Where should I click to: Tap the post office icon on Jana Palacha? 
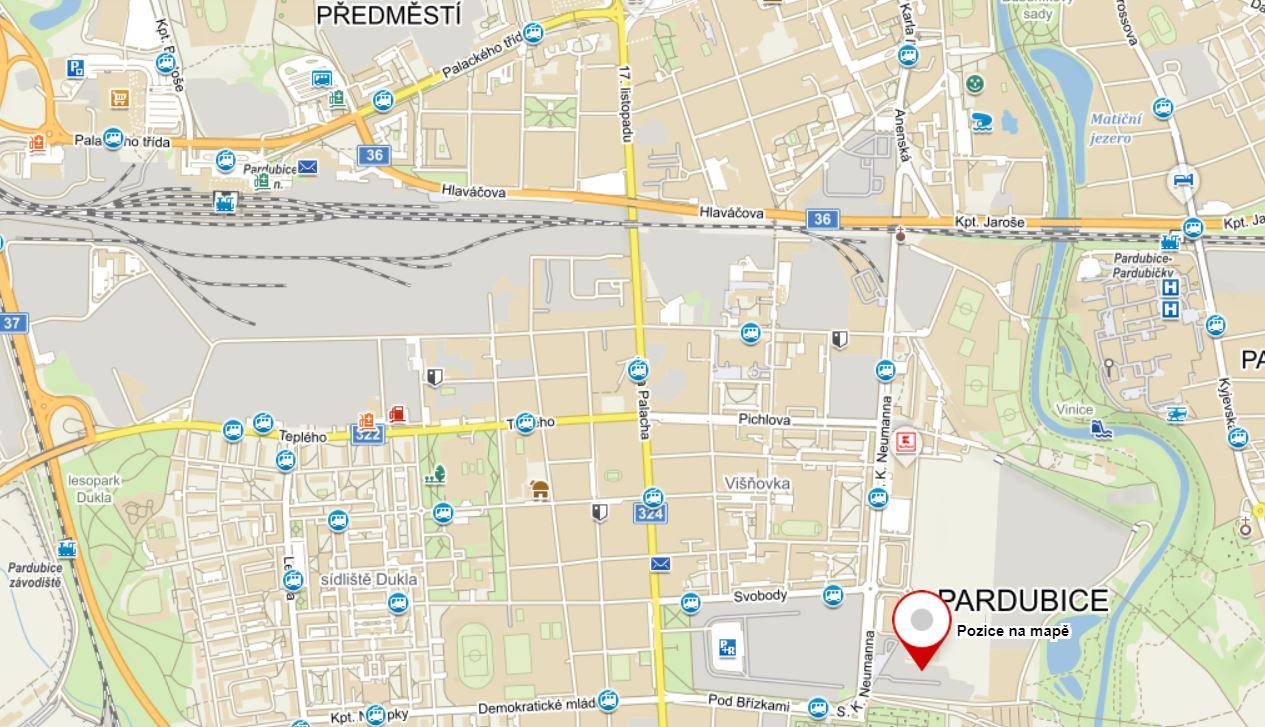pos(660,564)
